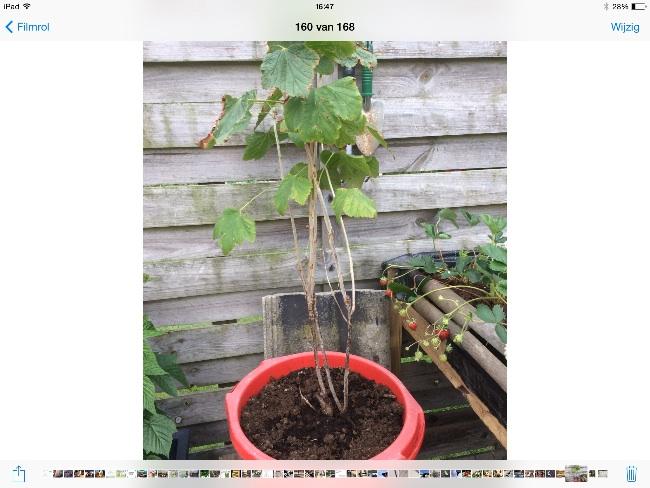The height and width of the screenshot is (488, 650).
Task: Jump to another photo in thumbnail strip
Action: (x=300, y=473)
